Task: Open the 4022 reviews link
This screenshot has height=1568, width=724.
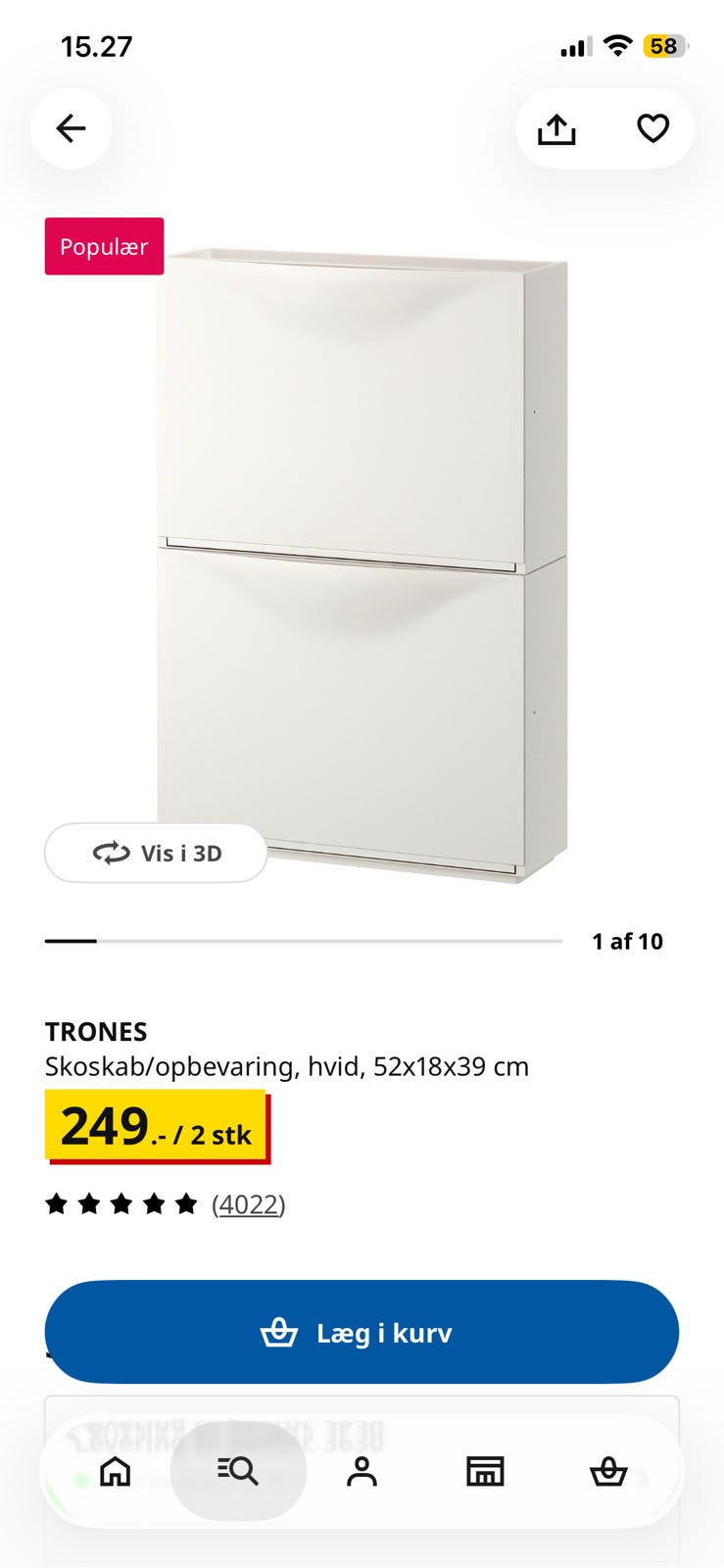Action: [x=249, y=1203]
